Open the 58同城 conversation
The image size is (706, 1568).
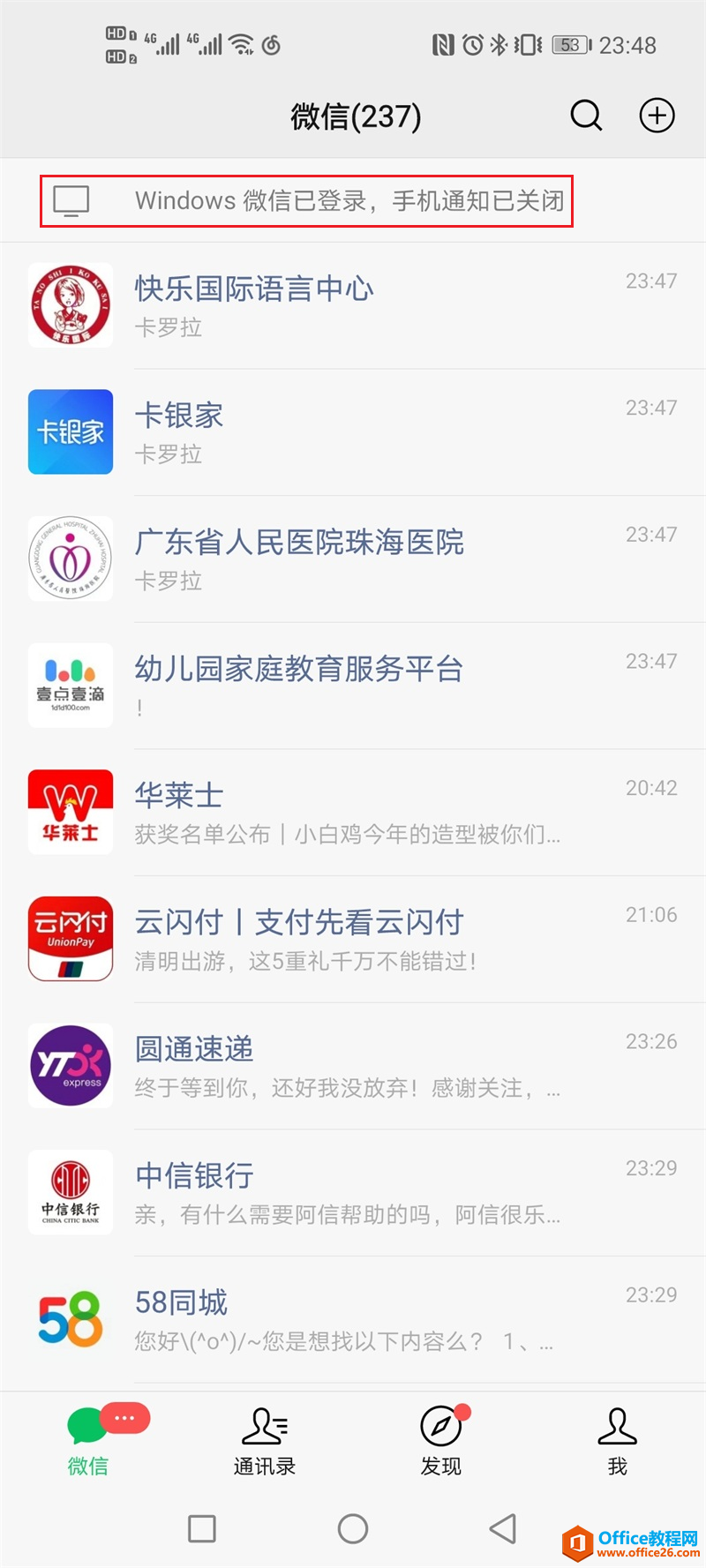point(353,1319)
